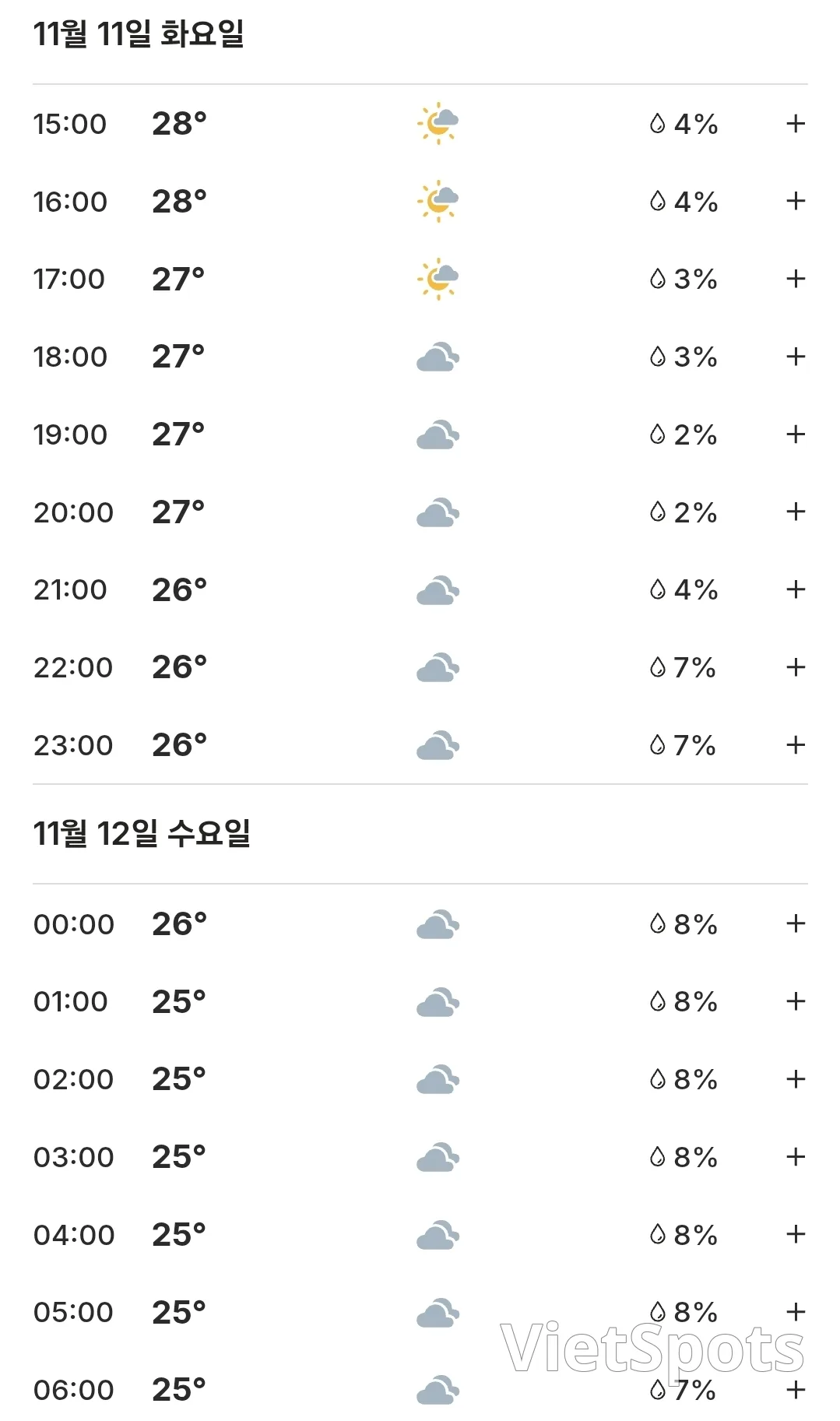Tap the plus on the 03:00 row
The height and width of the screenshot is (1421, 840).
click(795, 1157)
